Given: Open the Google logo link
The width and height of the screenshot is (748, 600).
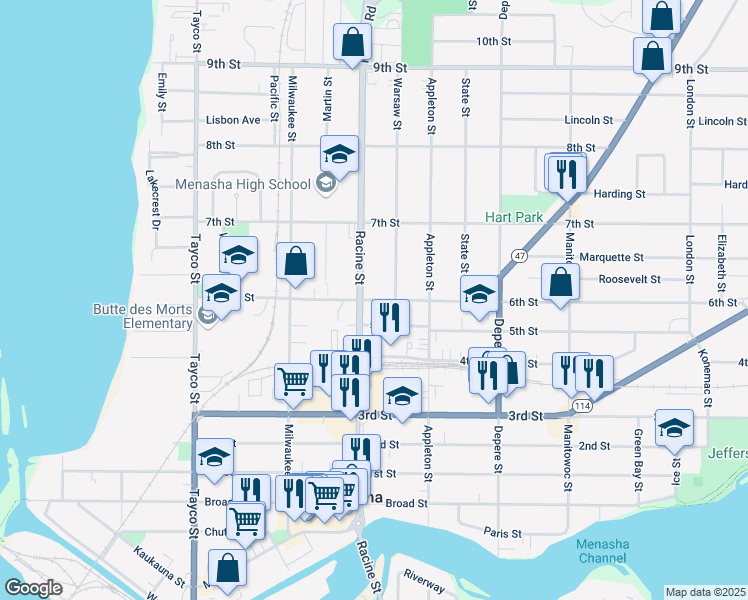Looking at the screenshot, I should click(34, 588).
